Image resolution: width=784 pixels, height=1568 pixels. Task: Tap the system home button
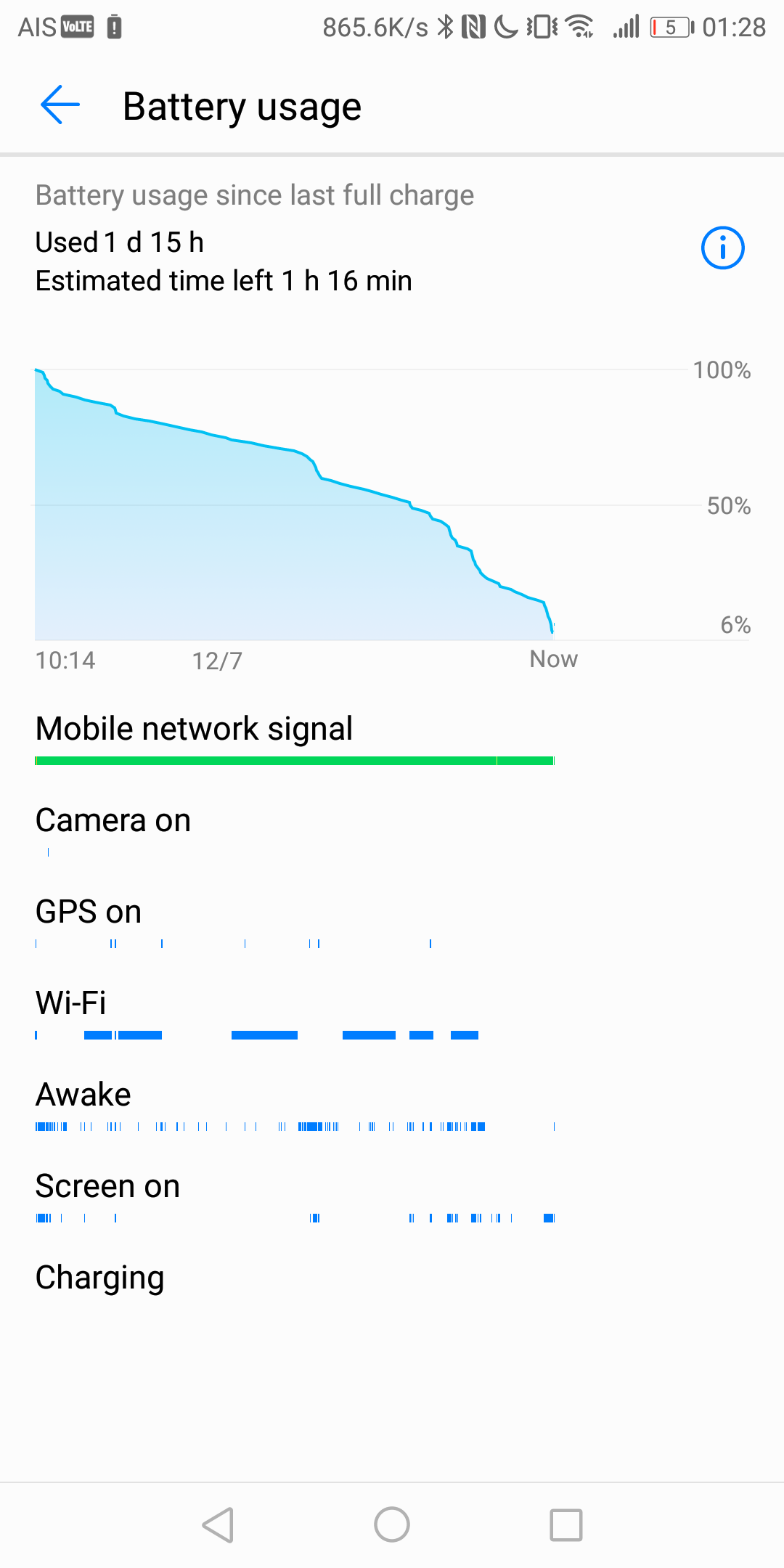click(x=392, y=1524)
